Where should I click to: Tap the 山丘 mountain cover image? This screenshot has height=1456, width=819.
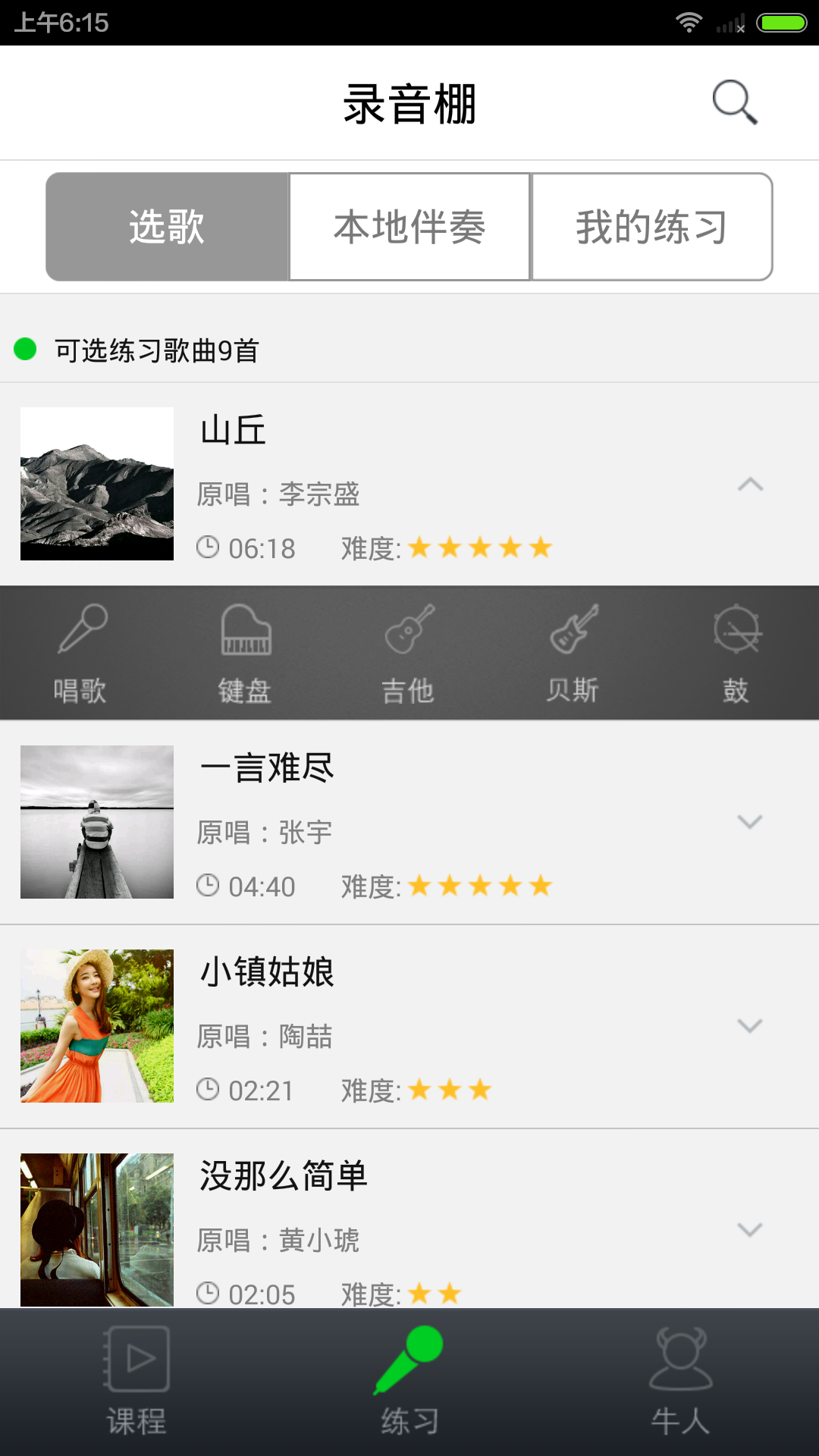tap(97, 484)
